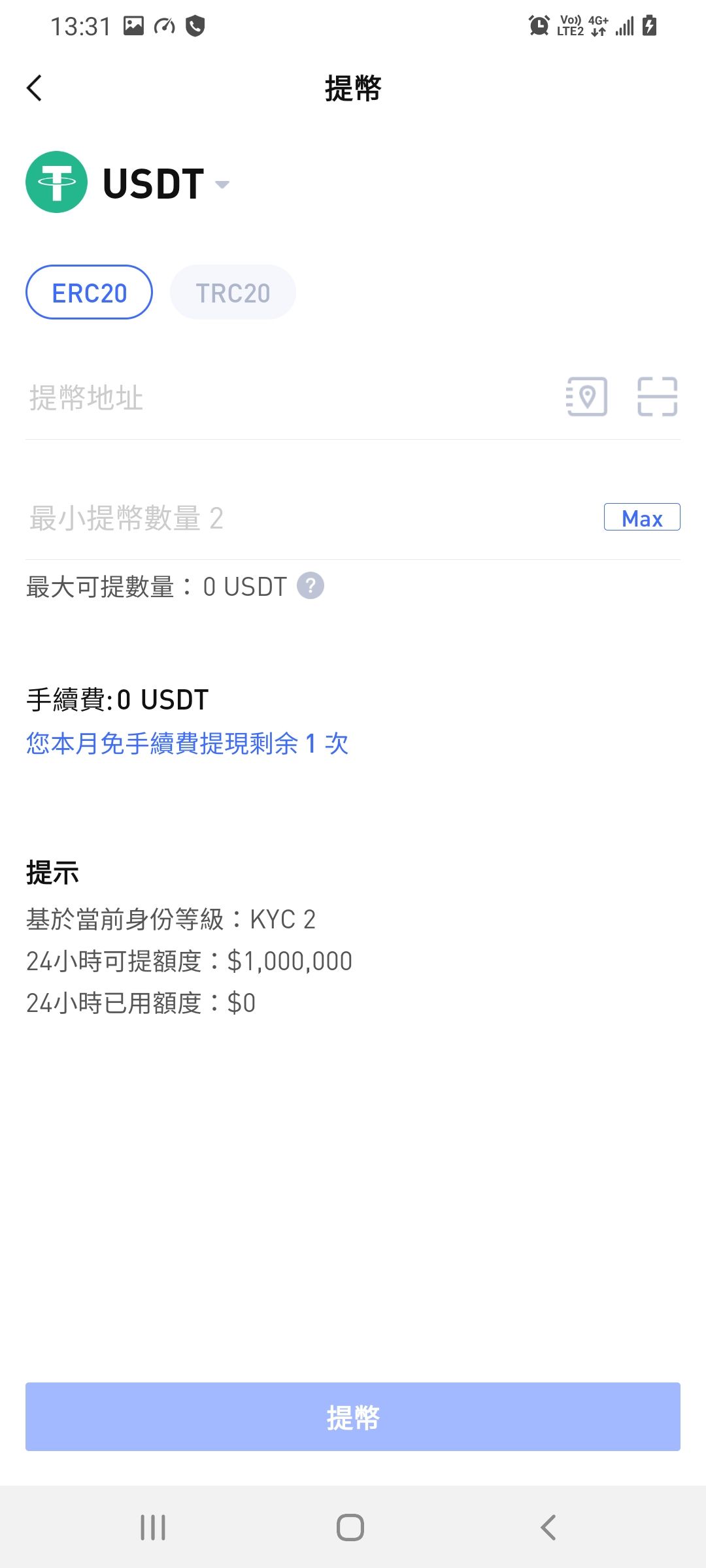Open the USDT coin selector dropdown
The width and height of the screenshot is (706, 1568).
[128, 183]
